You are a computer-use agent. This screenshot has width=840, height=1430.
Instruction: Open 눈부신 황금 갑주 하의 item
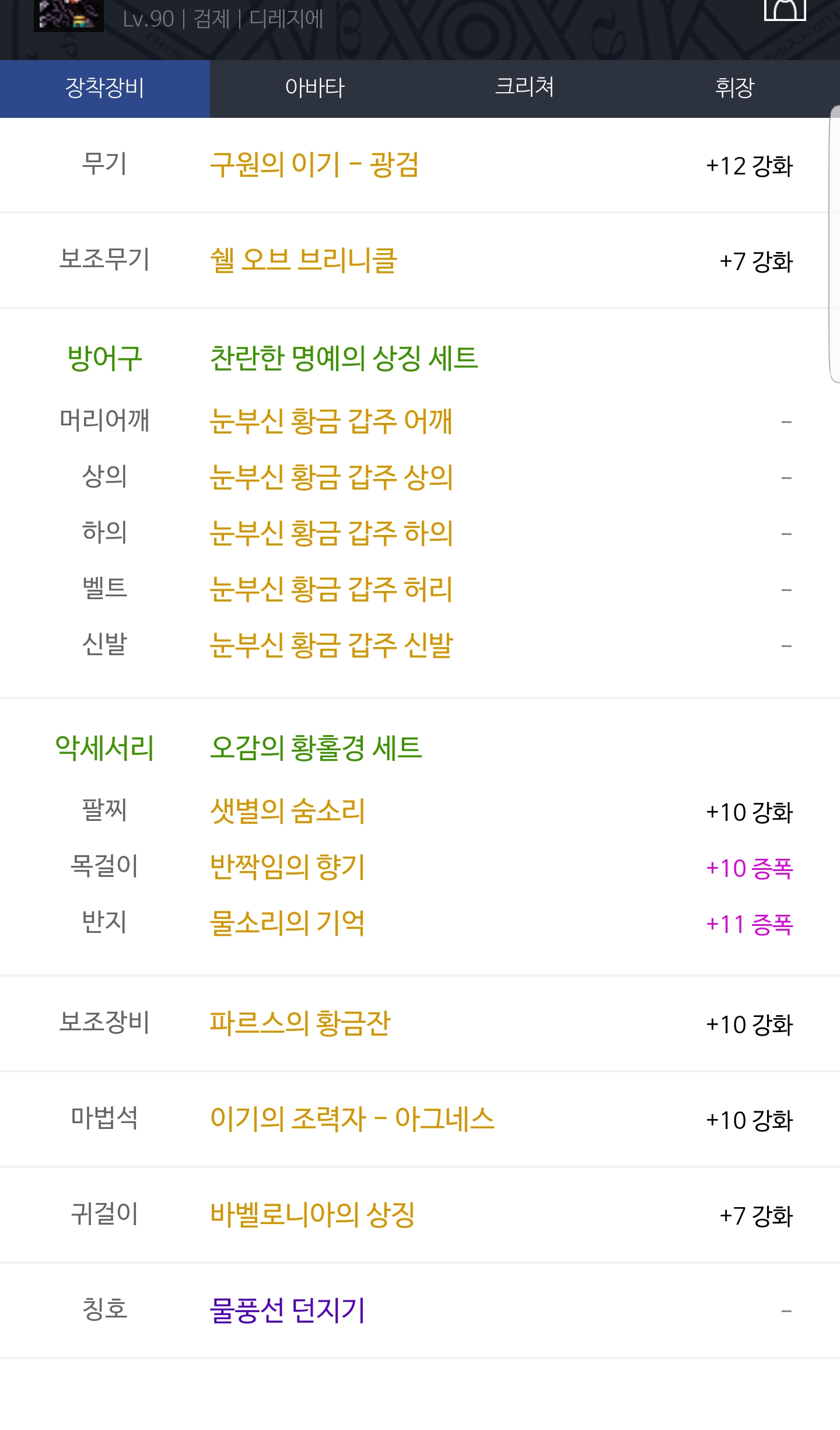[x=331, y=533]
